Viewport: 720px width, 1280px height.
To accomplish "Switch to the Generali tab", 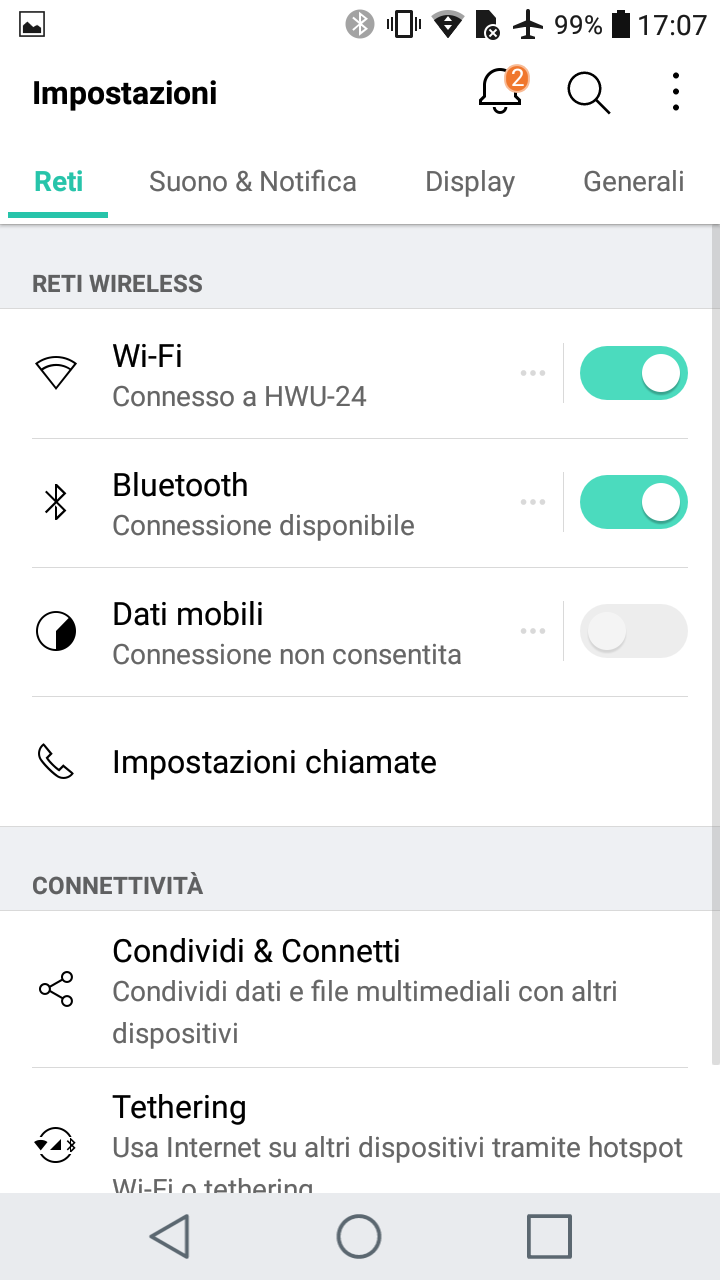I will click(633, 182).
